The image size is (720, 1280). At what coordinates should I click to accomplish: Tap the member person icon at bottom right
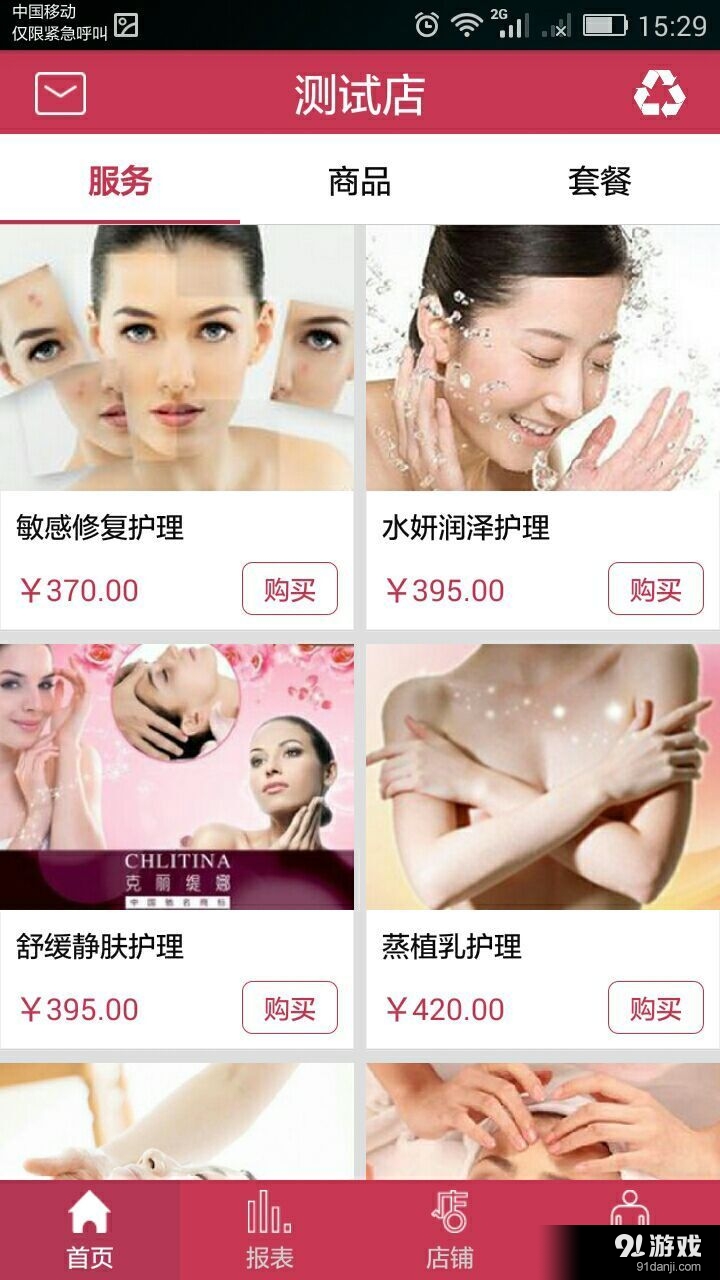pos(630,1215)
